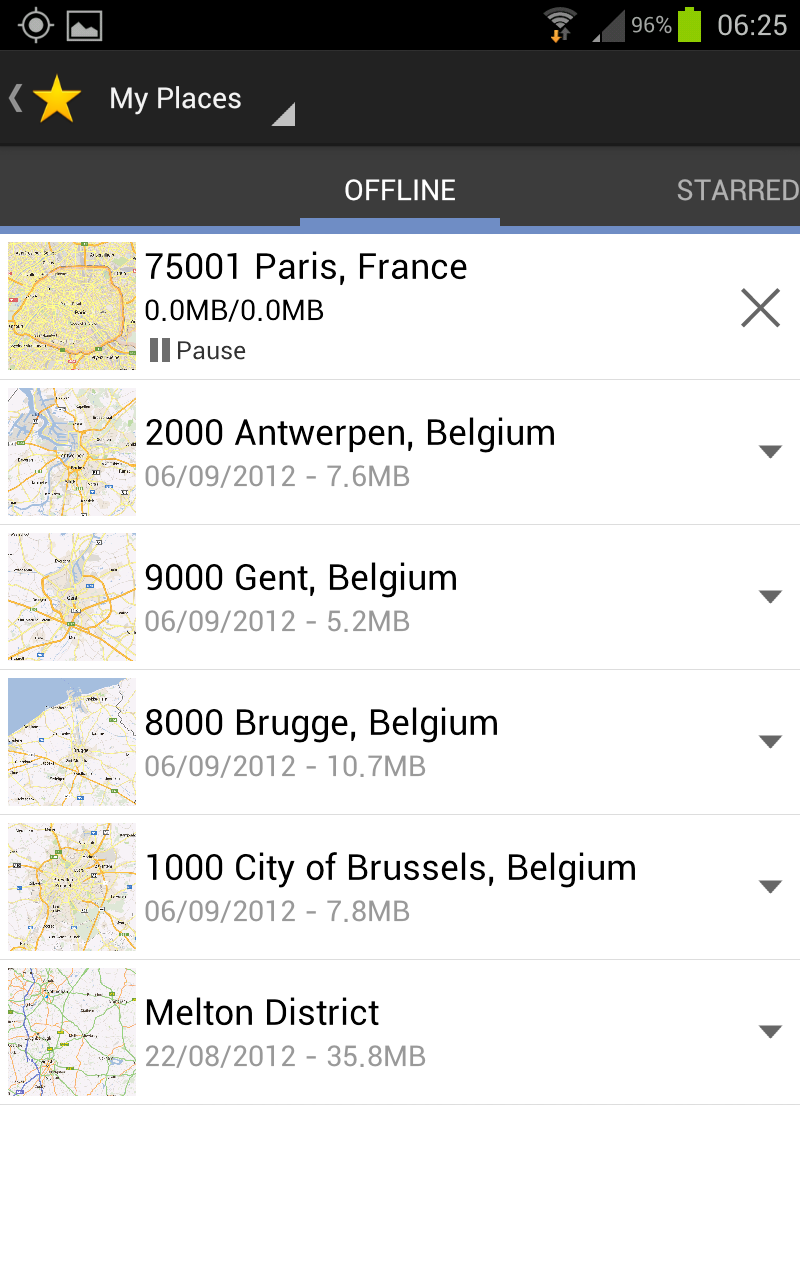Pause the 75001 Paris download
Viewport: 800px width, 1280px height.
click(x=198, y=351)
